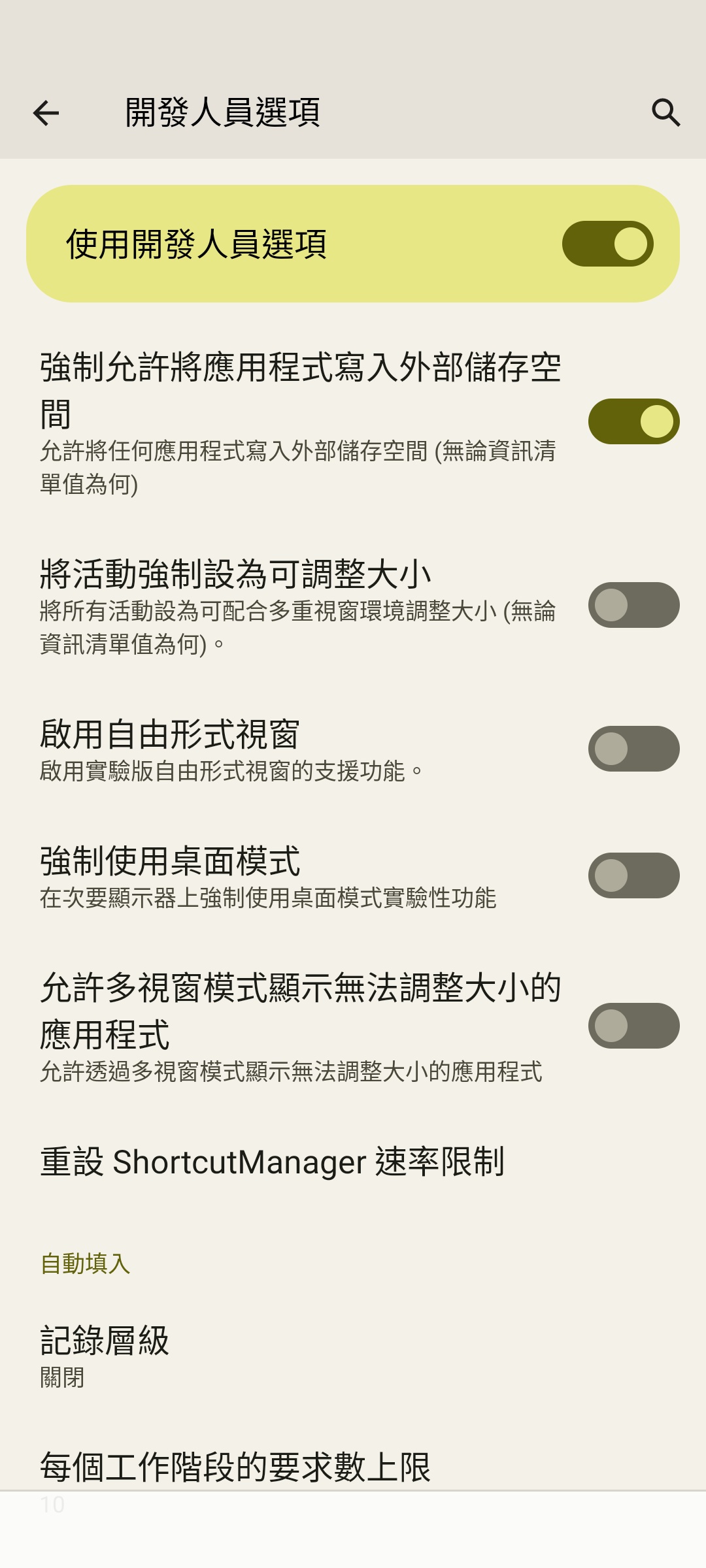This screenshot has width=706, height=1568.
Task: Open 記錄層級 setting
Action: click(x=353, y=1356)
